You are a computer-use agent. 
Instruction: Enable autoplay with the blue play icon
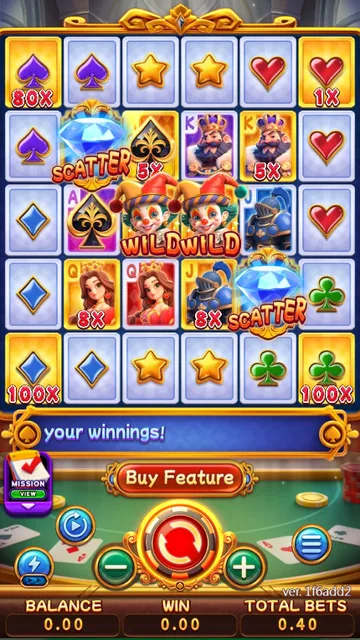pos(76,526)
